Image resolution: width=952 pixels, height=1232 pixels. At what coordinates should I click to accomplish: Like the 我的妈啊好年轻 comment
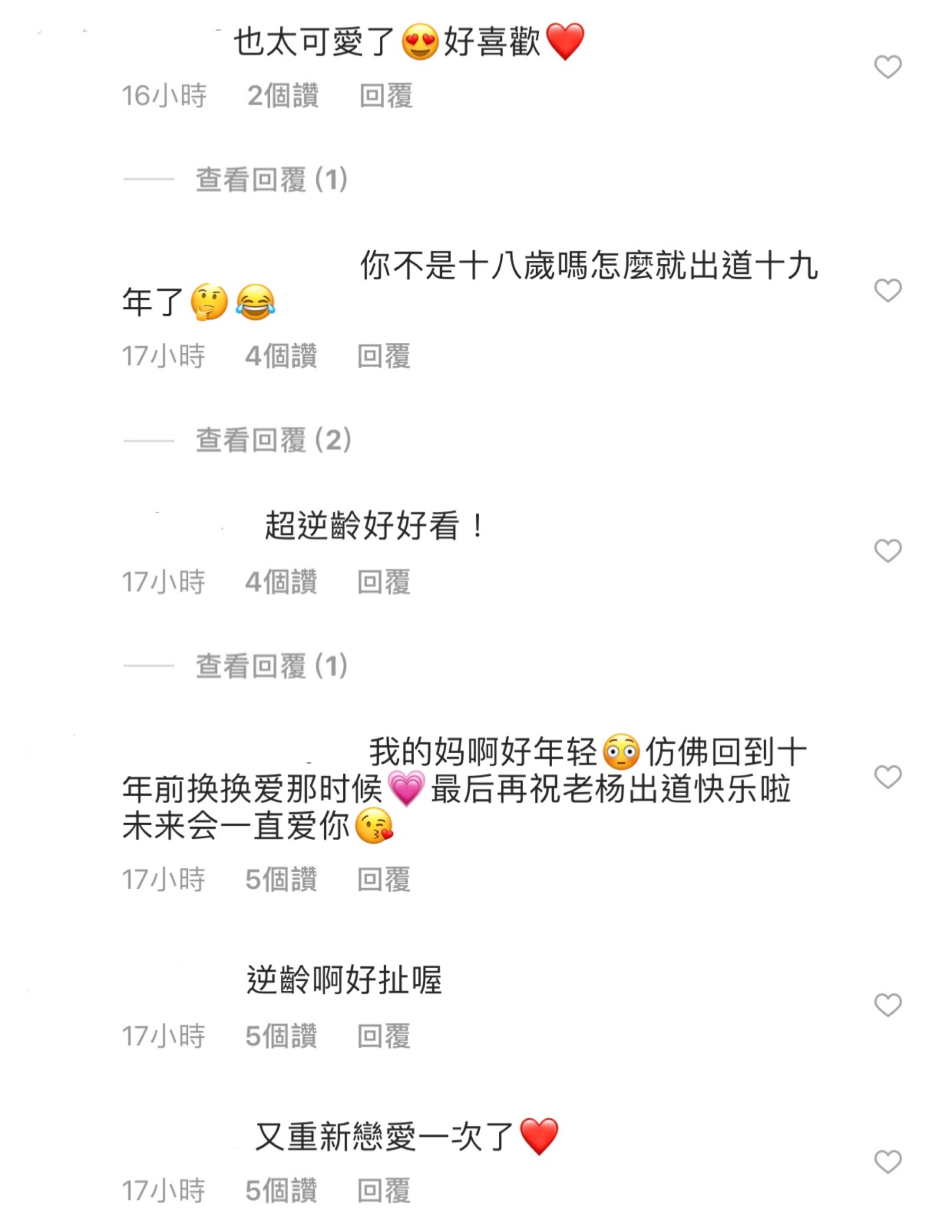pyautogui.click(x=887, y=777)
